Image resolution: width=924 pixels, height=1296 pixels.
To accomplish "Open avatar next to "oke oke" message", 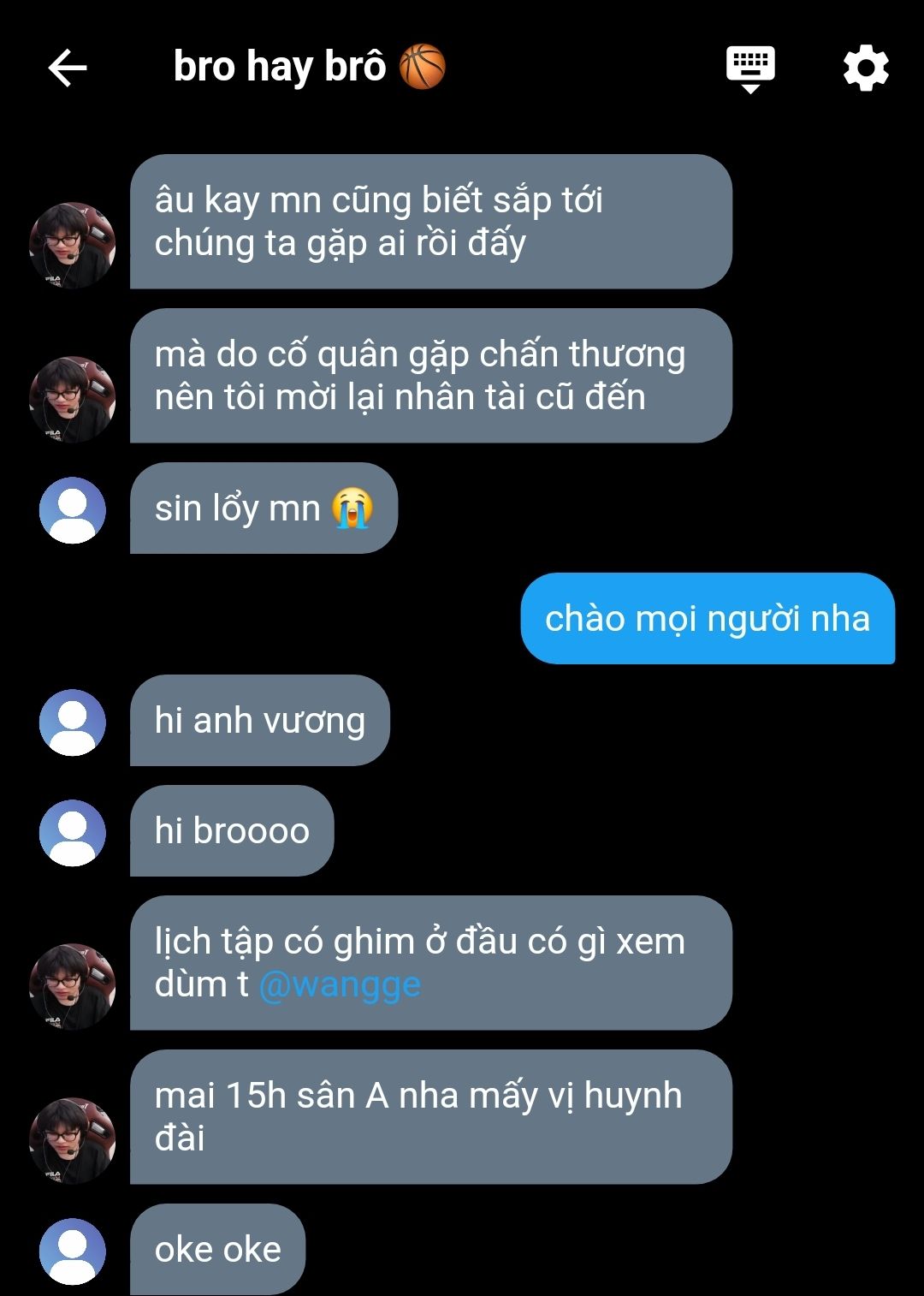I will pos(73,1251).
